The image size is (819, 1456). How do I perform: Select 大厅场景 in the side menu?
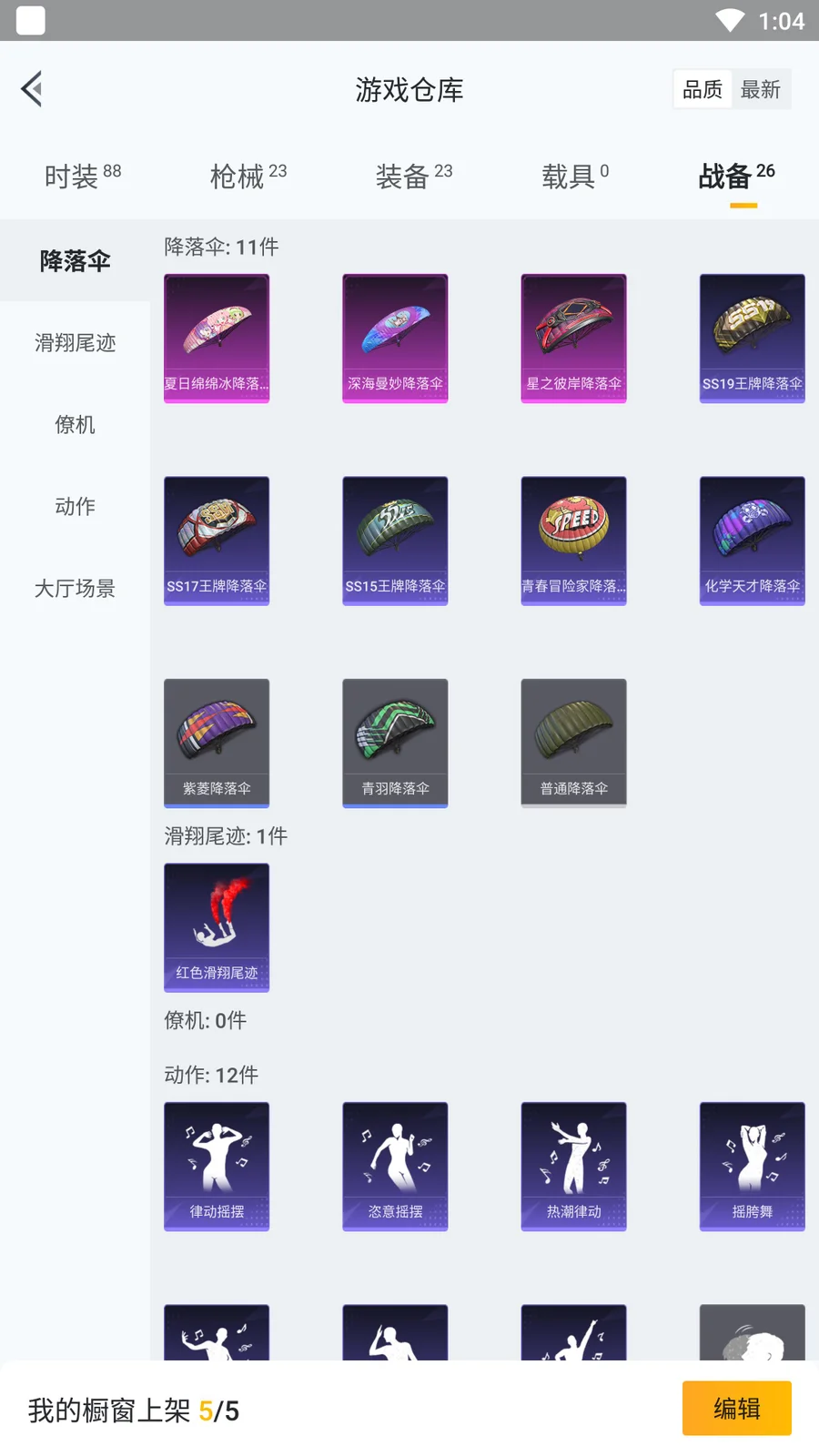tap(75, 589)
